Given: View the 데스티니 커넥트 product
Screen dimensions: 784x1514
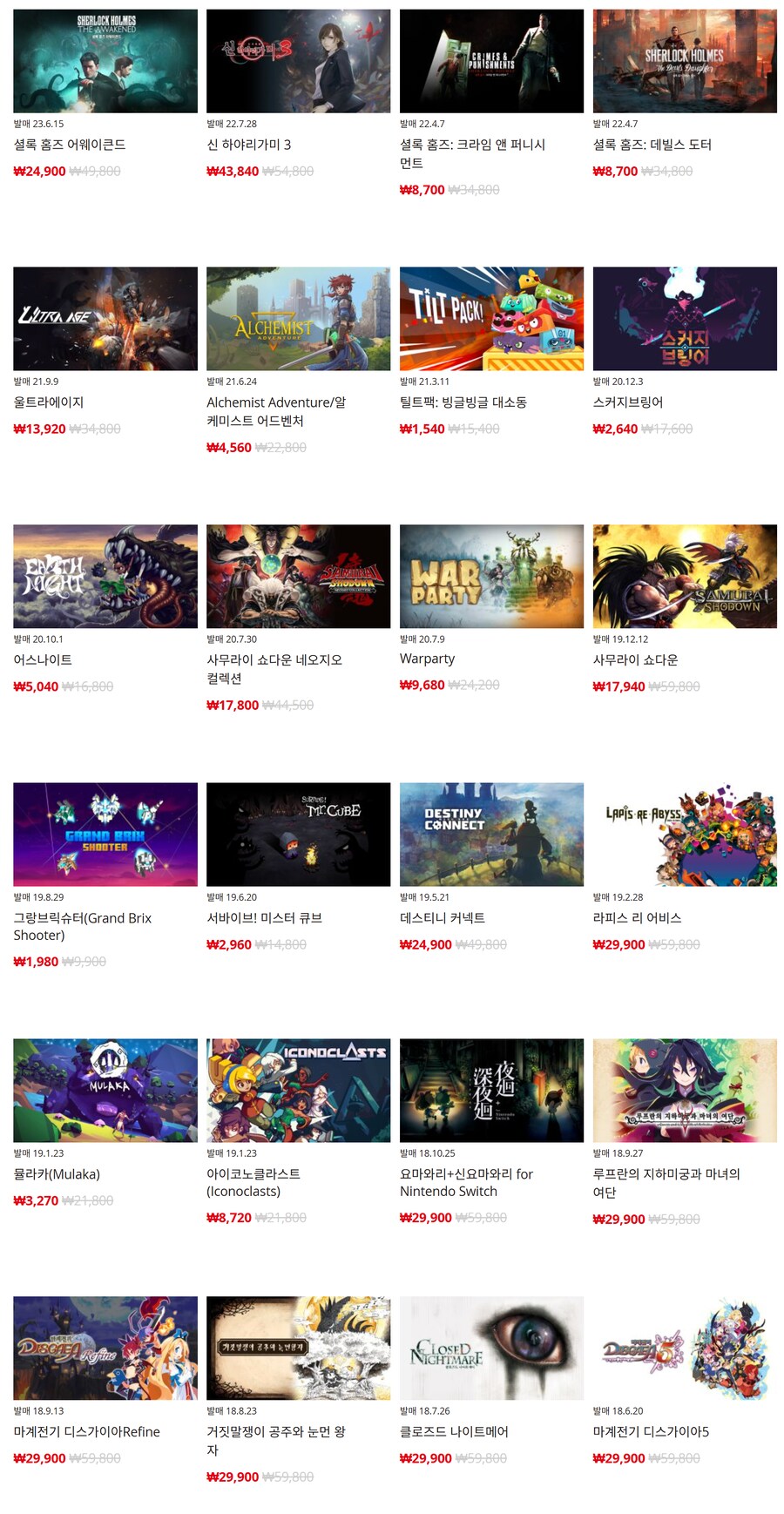Looking at the screenshot, I should click(x=491, y=834).
